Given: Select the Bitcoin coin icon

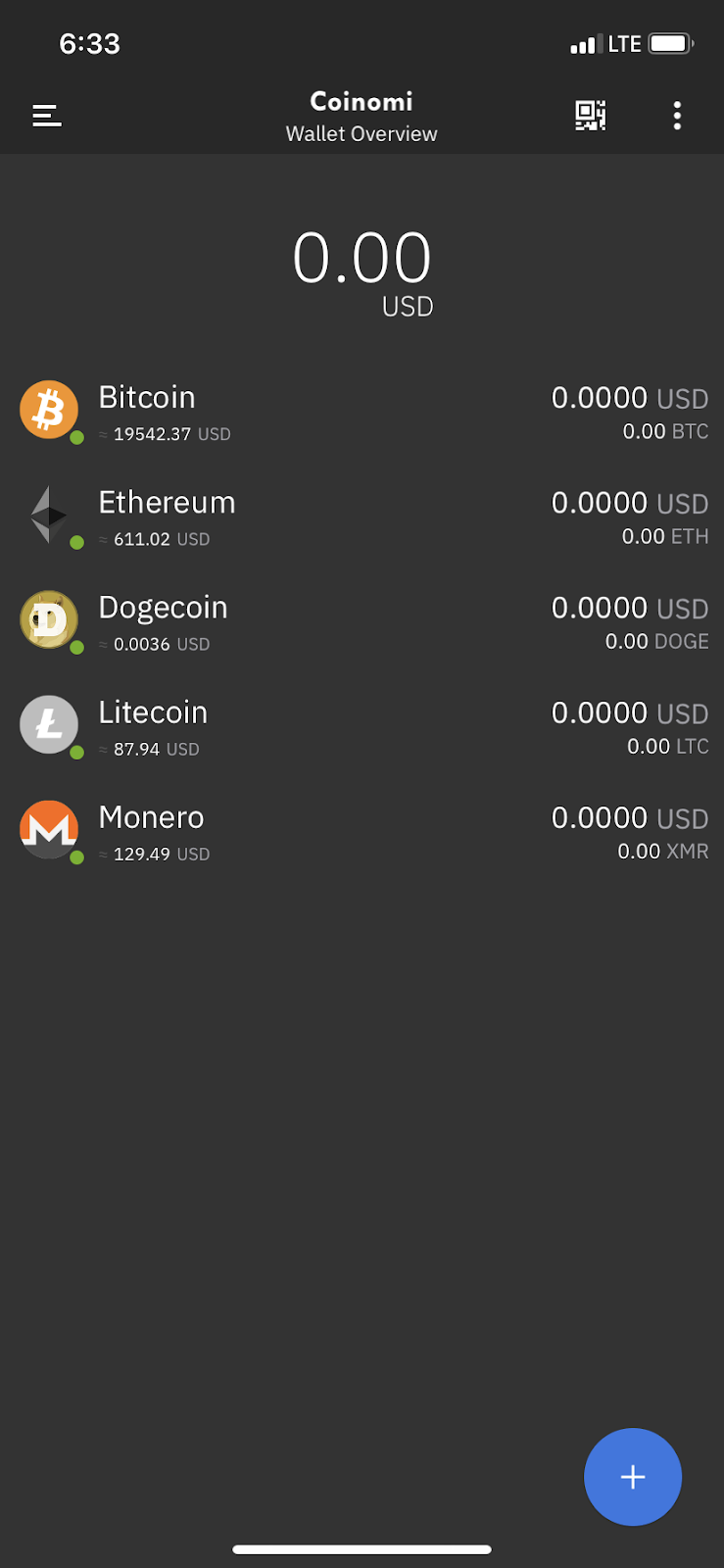Looking at the screenshot, I should click(x=49, y=410).
